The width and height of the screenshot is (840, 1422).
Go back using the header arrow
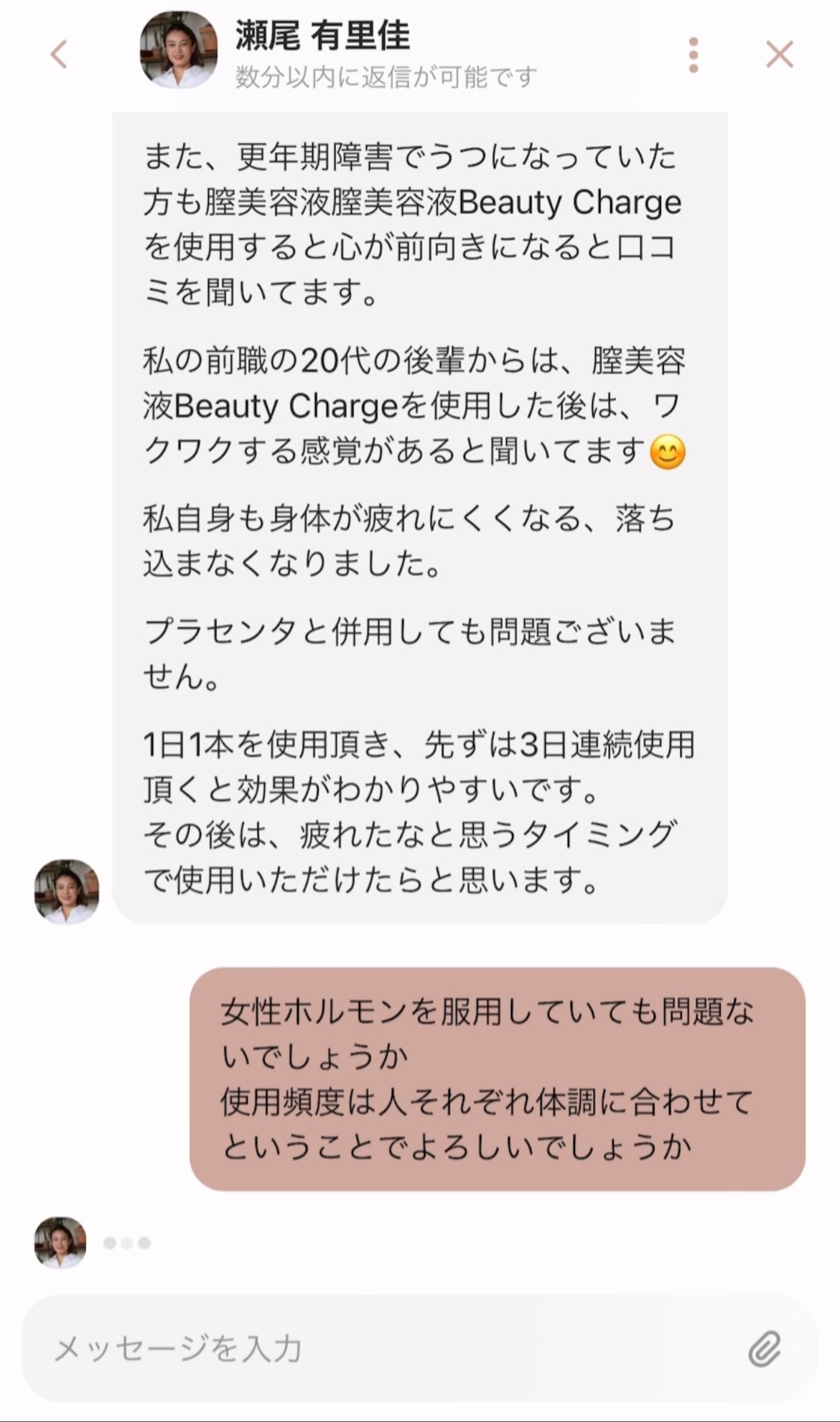click(x=59, y=55)
